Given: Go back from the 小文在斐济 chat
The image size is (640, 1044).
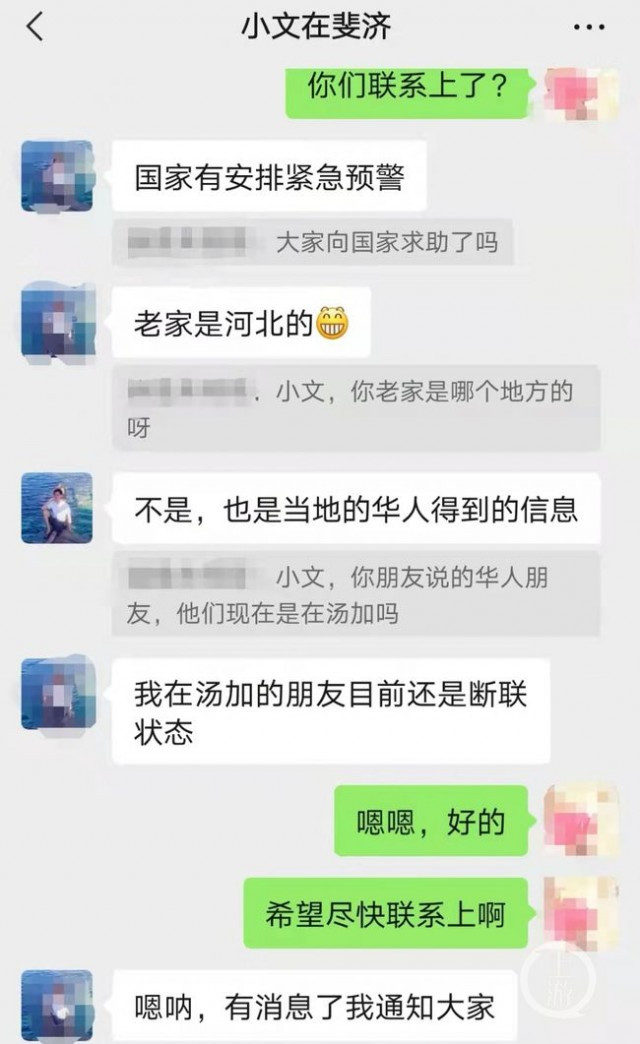Looking at the screenshot, I should tap(35, 27).
